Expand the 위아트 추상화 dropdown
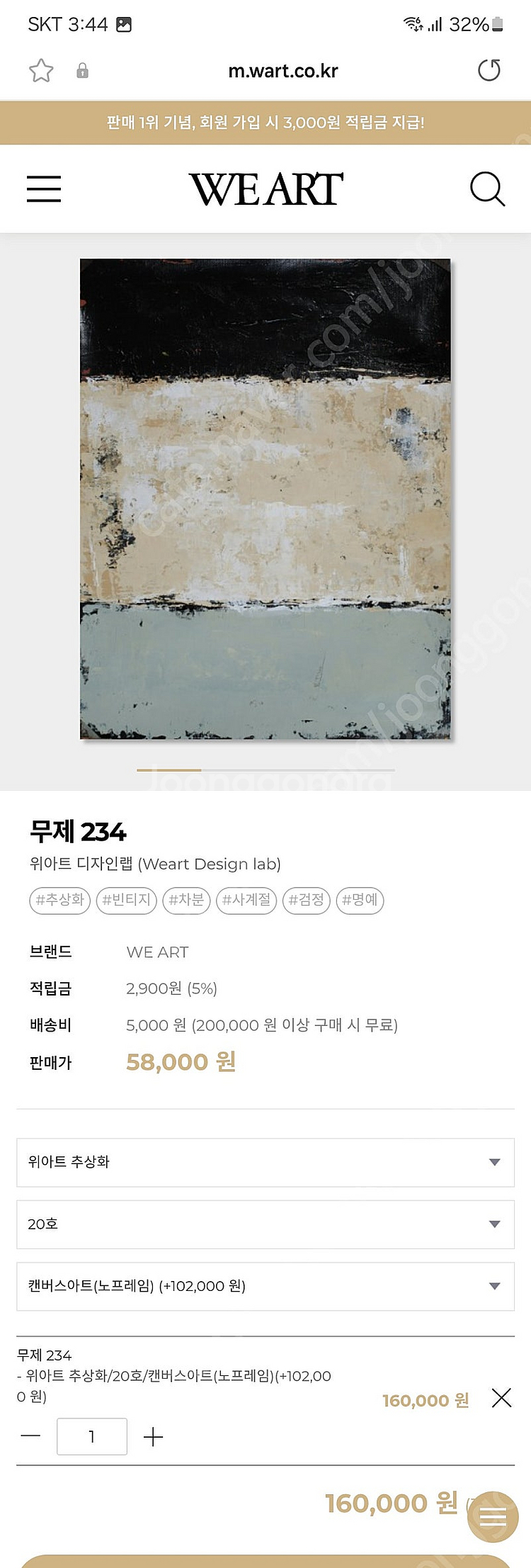 point(265,1162)
